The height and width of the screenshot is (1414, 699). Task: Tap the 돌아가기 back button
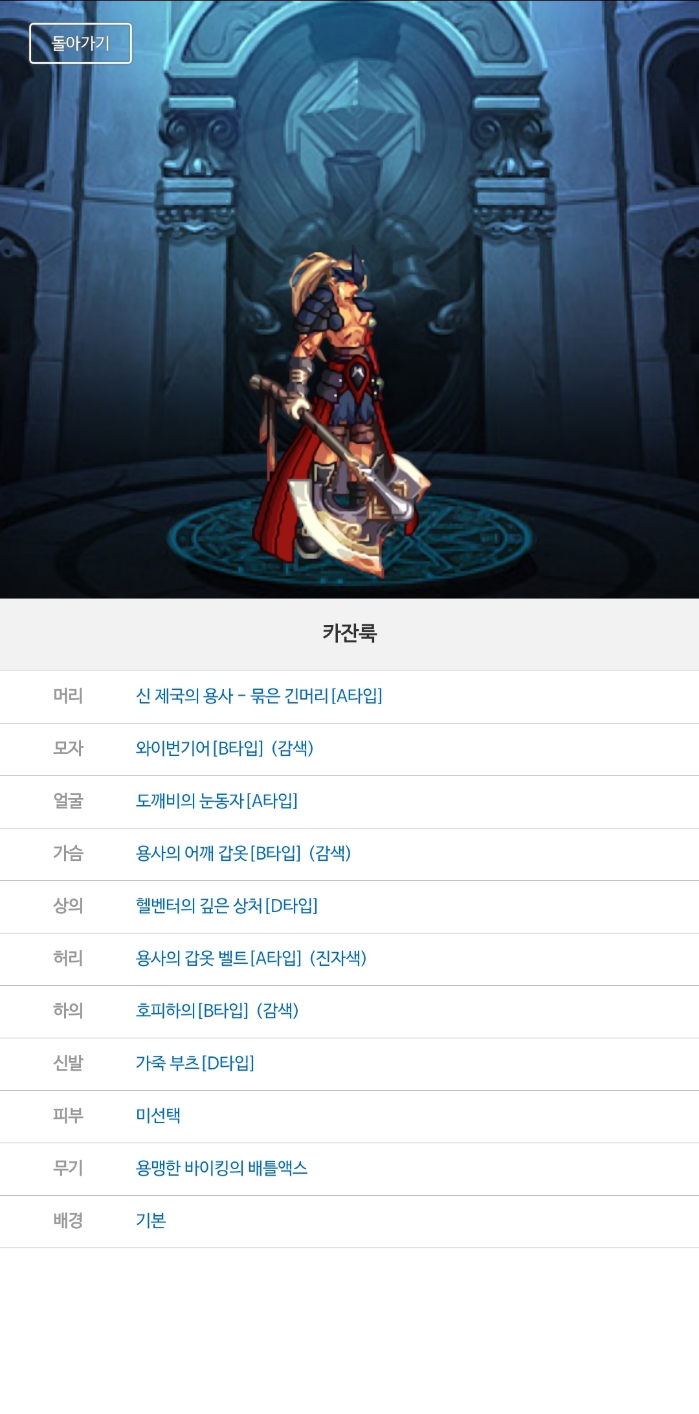[80, 43]
